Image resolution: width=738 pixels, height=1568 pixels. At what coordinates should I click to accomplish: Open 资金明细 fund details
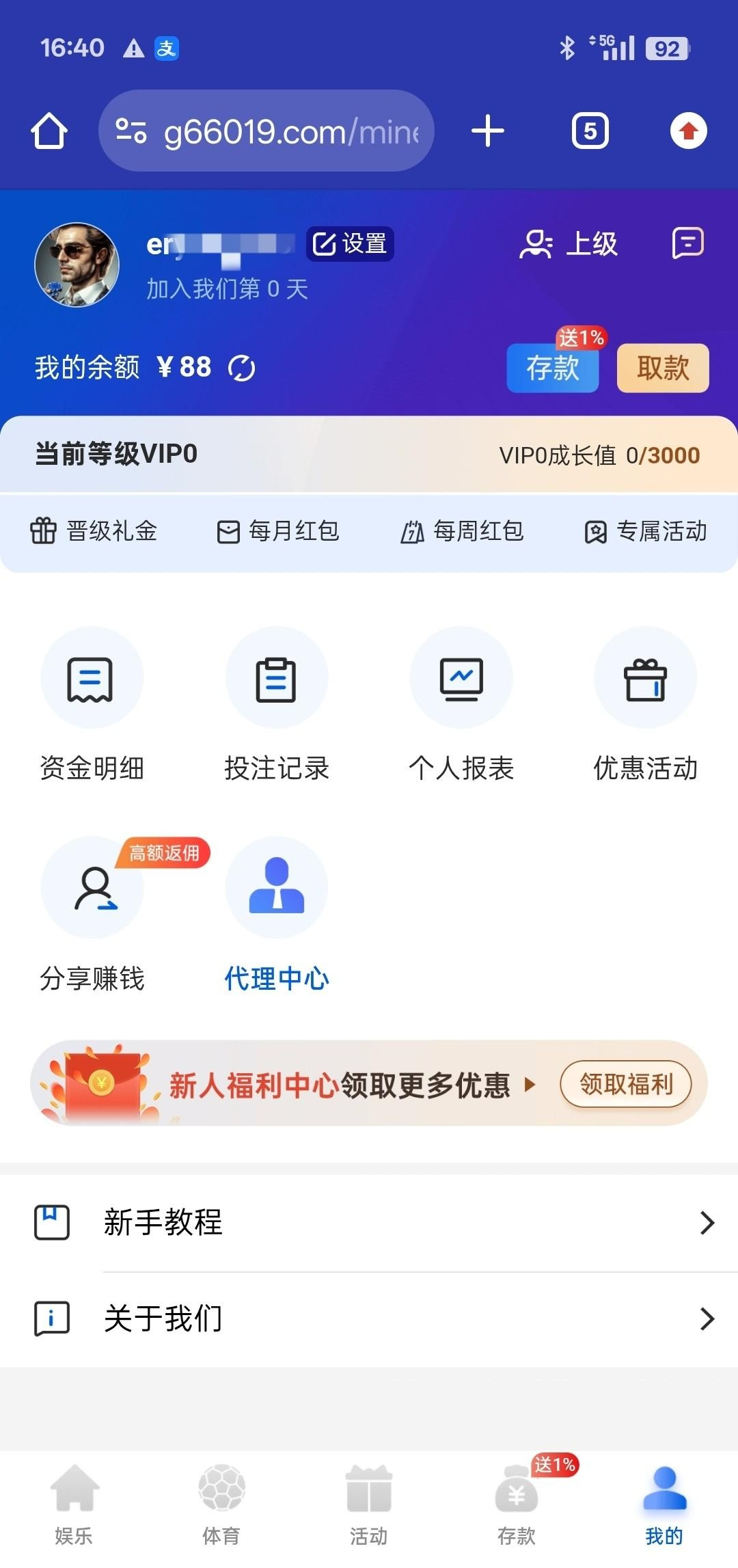click(x=92, y=704)
